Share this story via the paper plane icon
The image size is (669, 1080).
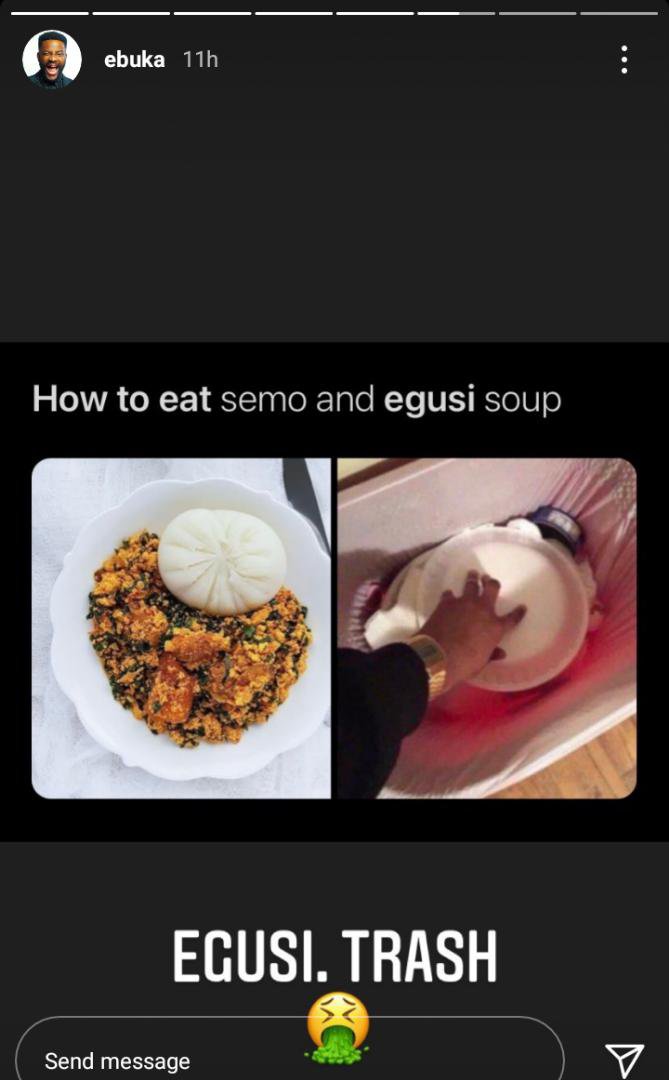tap(624, 1059)
